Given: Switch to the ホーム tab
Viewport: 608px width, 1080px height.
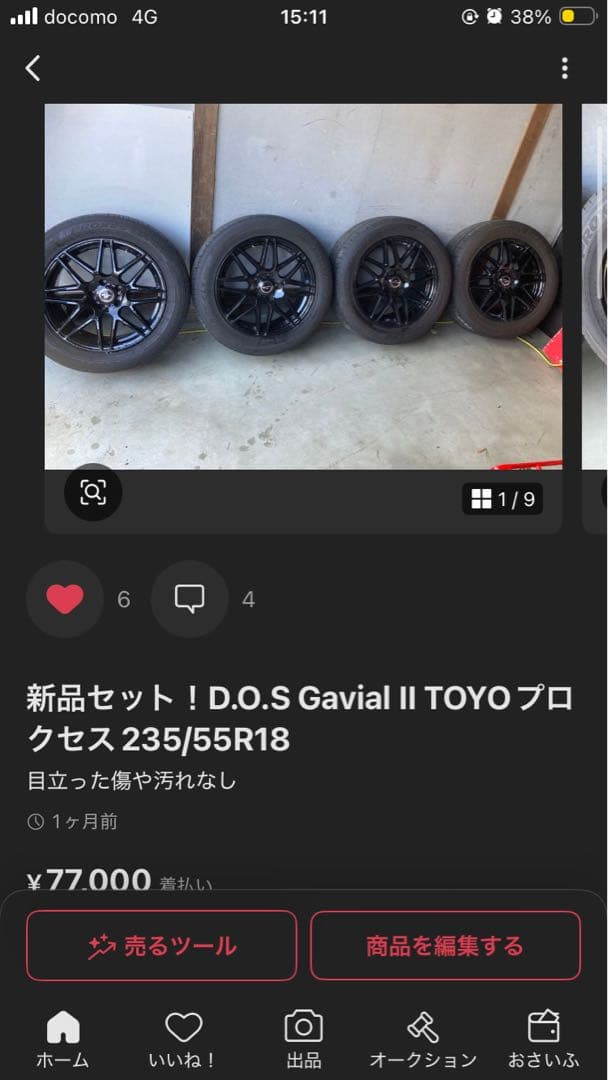Looking at the screenshot, I should point(63,1040).
